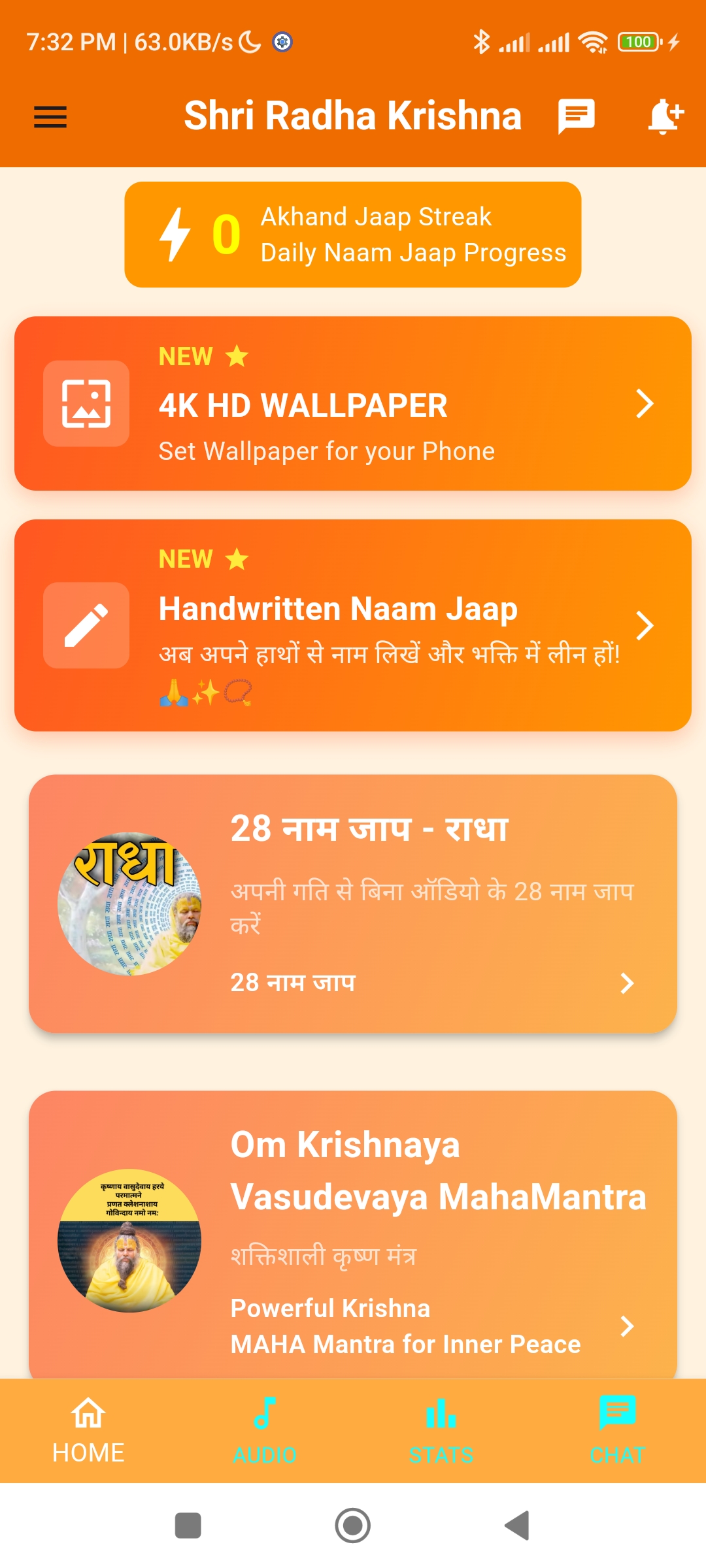The width and height of the screenshot is (706, 1568).
Task: Open the Akhand Jaap Streak banner
Action: [352, 233]
